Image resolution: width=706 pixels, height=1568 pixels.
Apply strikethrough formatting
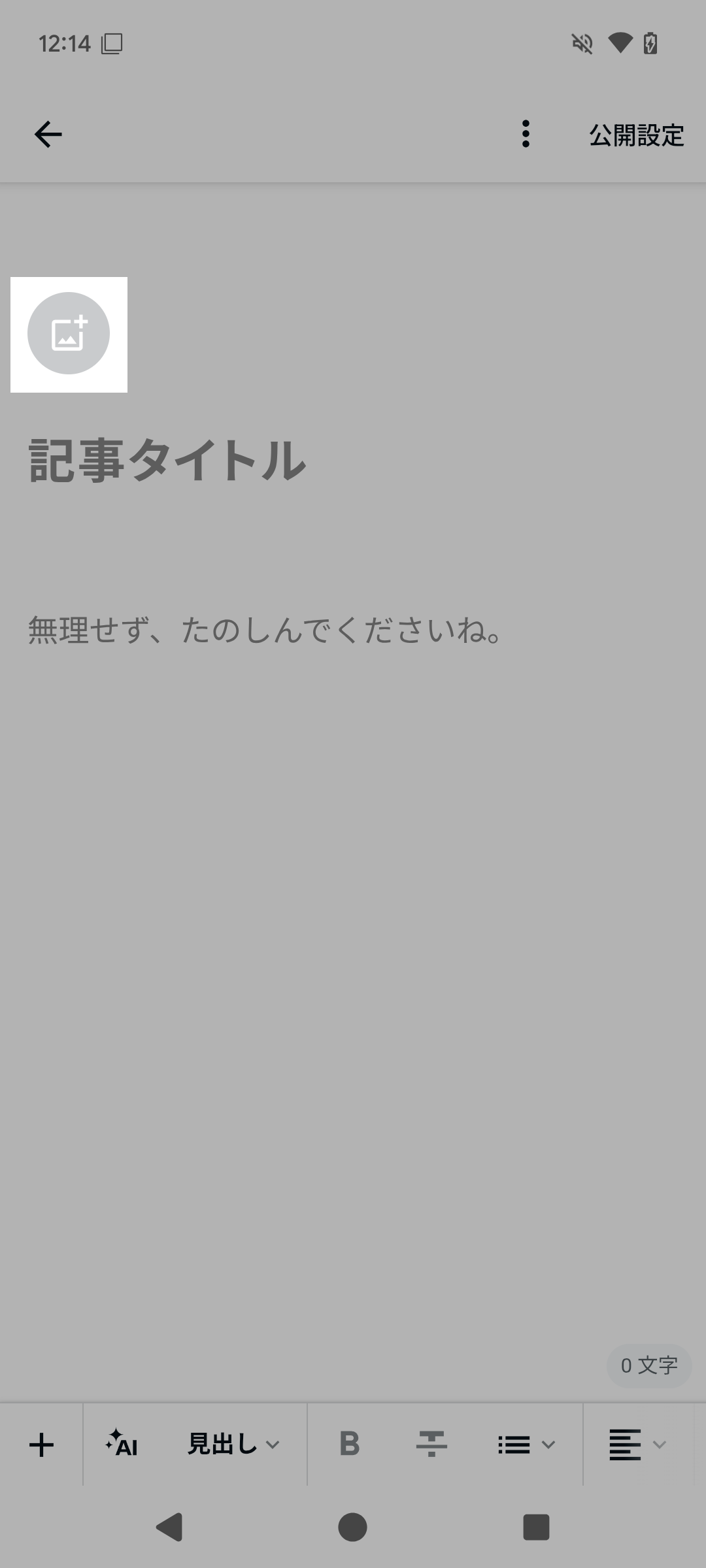[x=431, y=1444]
